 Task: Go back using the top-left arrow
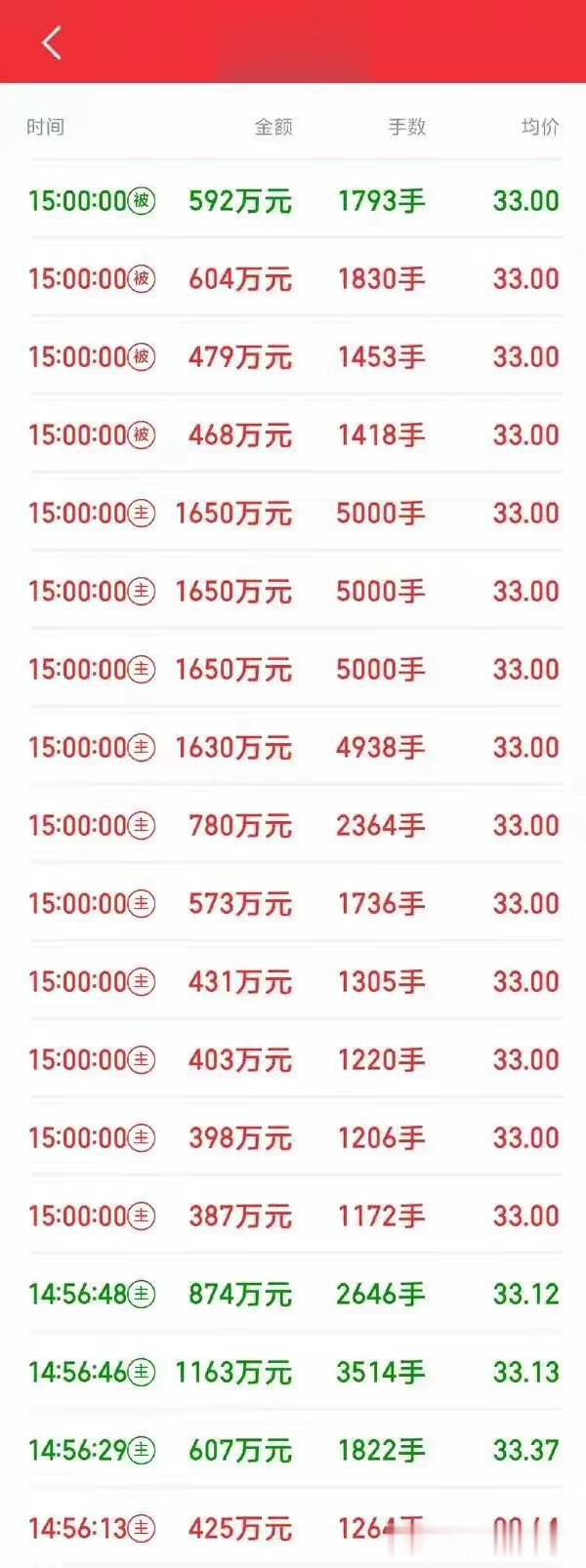(x=52, y=43)
